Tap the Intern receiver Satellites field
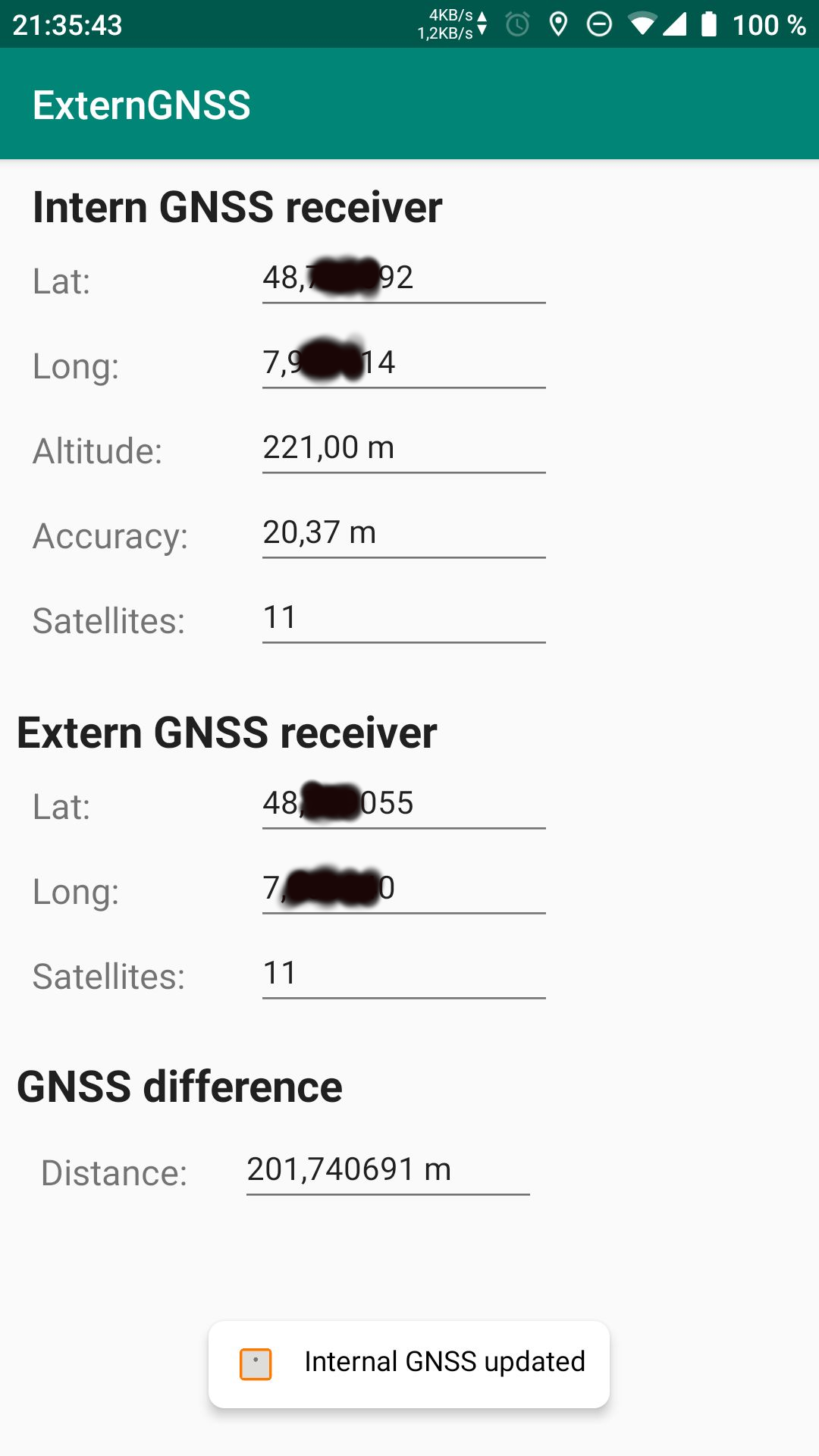The image size is (819, 1456). point(403,620)
